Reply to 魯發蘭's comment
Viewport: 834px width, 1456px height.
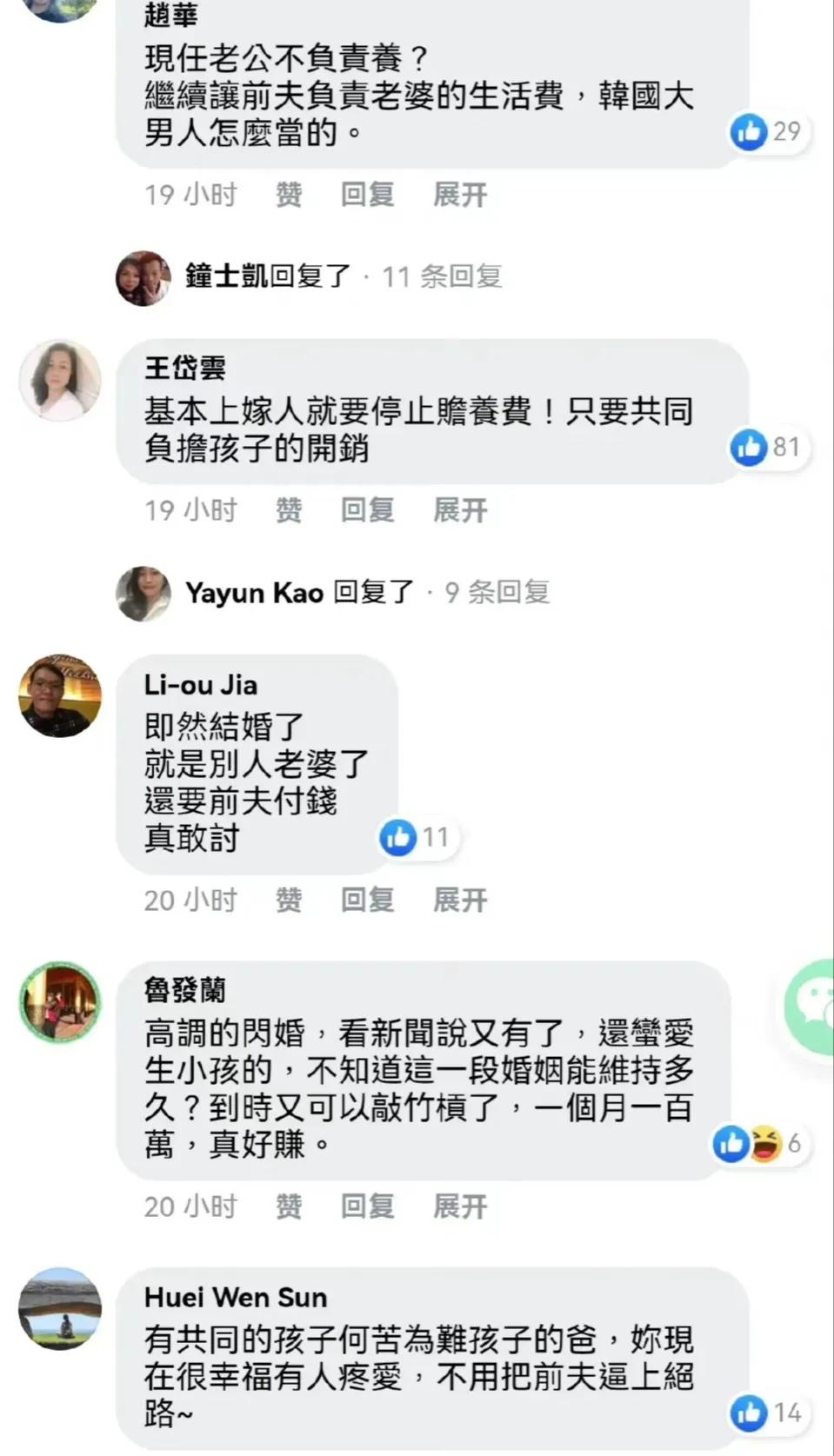point(367,1207)
